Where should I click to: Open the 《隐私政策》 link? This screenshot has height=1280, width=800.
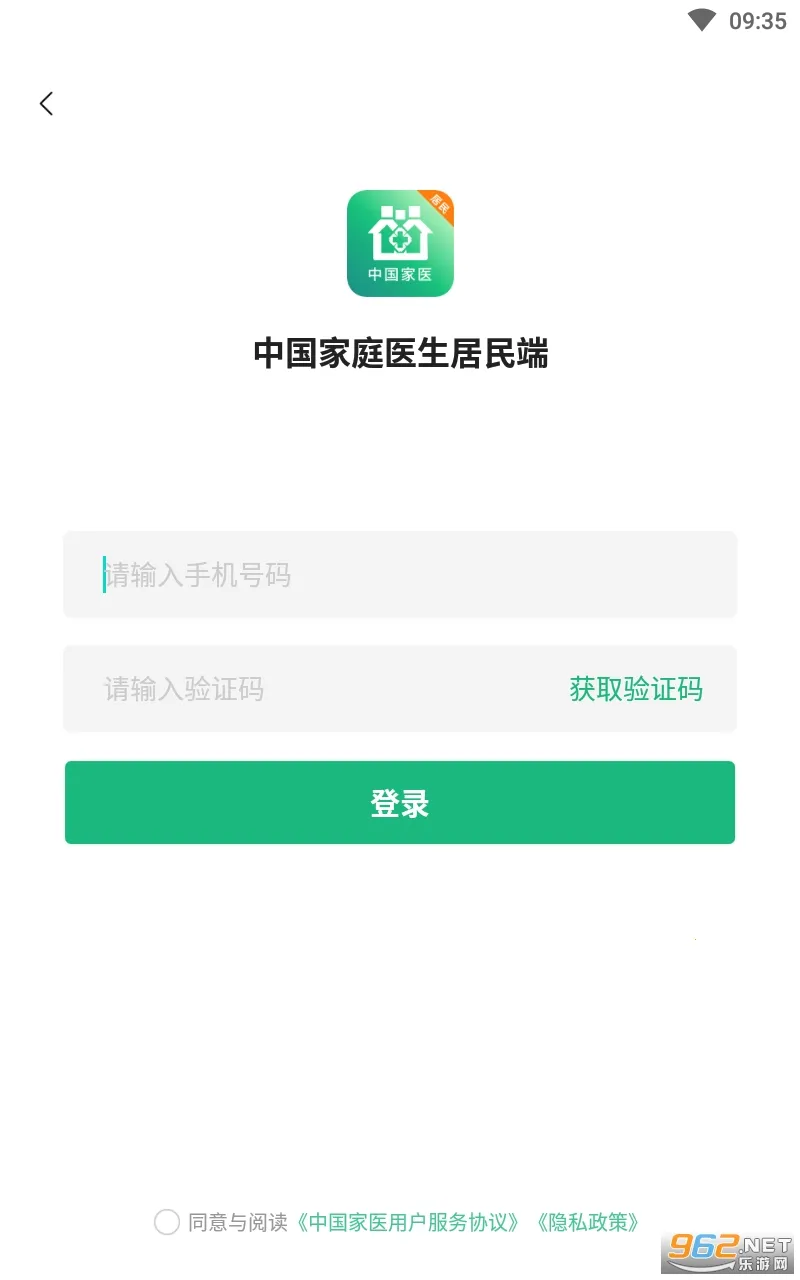587,1222
